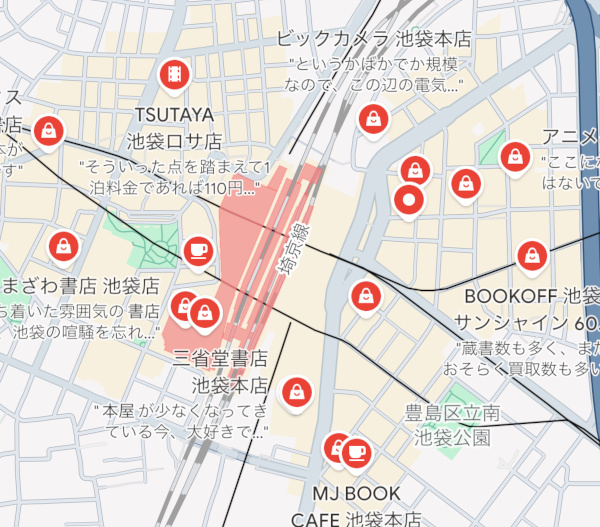This screenshot has height=527, width=600.
Task: Select the ビックカメラ 池袋本店 shopping pin
Action: (x=372, y=120)
